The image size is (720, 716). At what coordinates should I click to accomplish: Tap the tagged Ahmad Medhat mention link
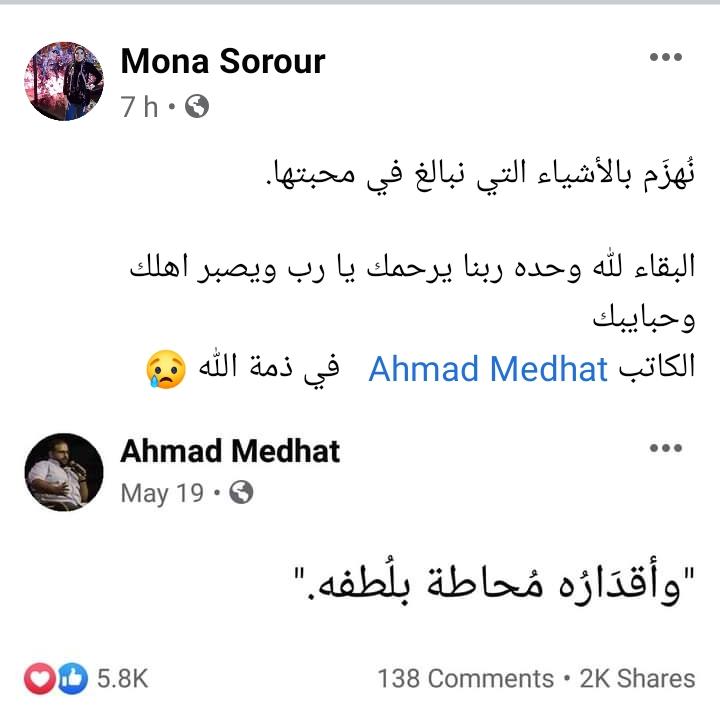point(488,369)
